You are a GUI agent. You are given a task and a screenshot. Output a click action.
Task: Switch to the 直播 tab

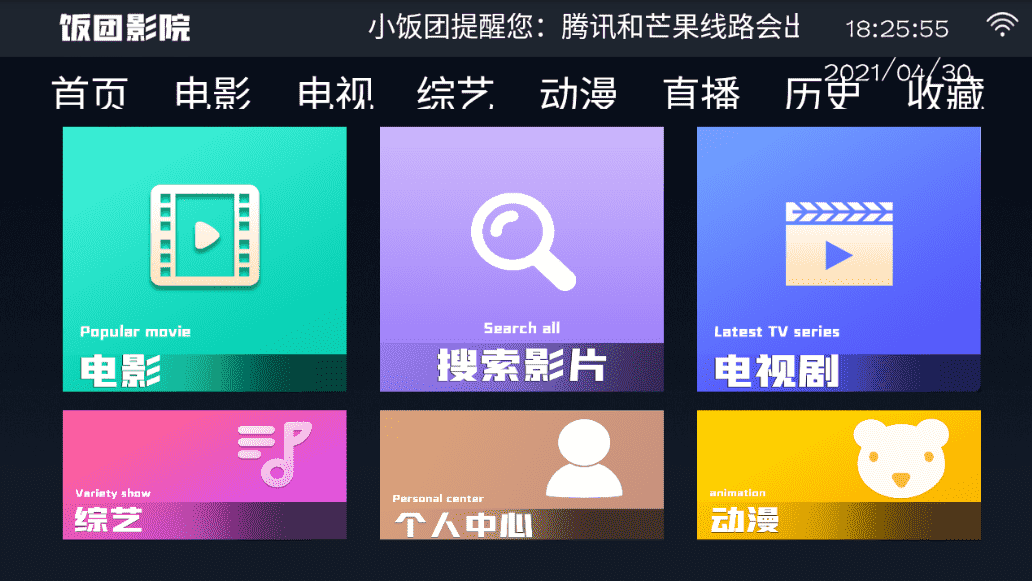(702, 93)
